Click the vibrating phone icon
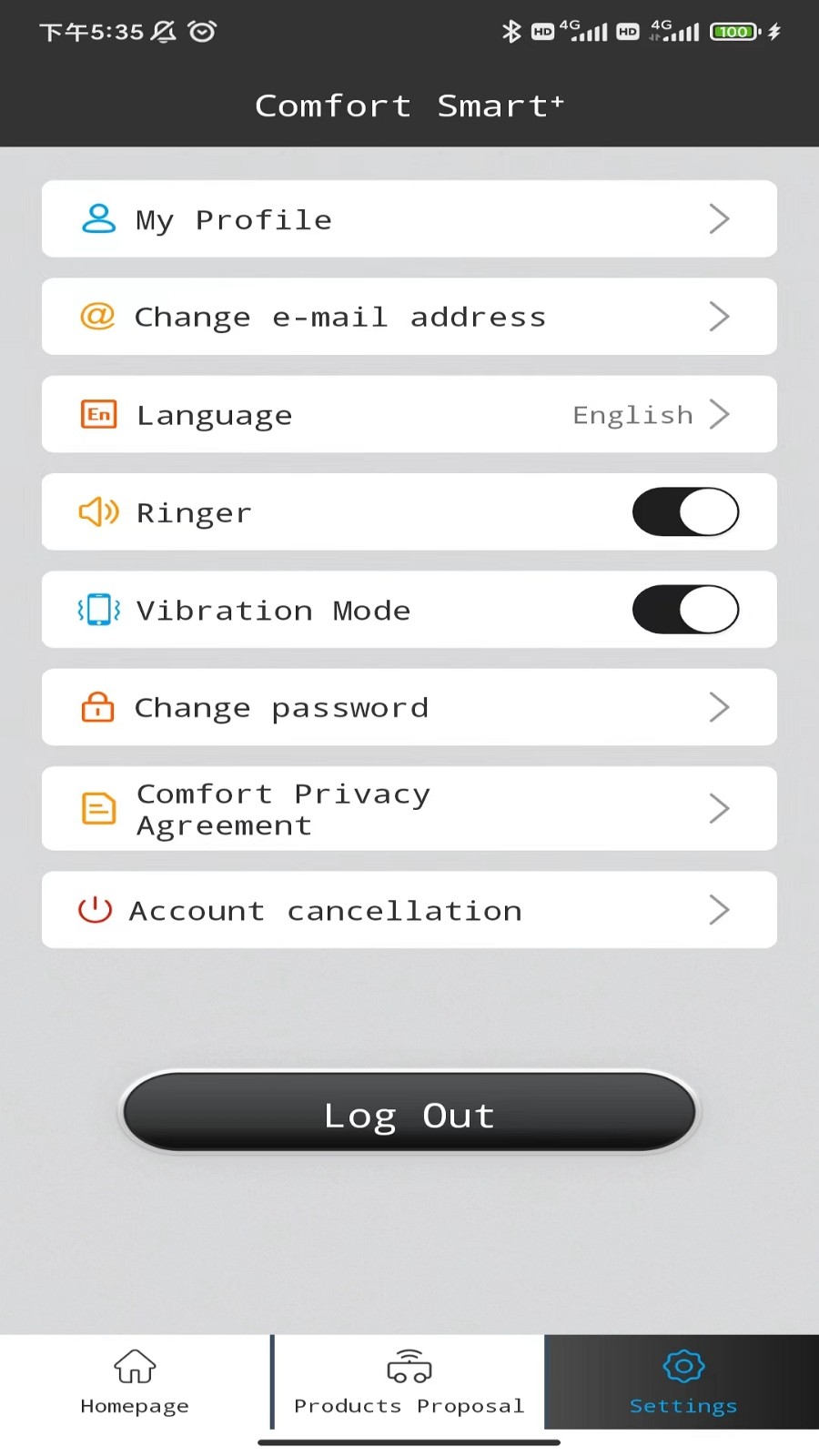Screen dimensions: 819x1456 coord(98,610)
